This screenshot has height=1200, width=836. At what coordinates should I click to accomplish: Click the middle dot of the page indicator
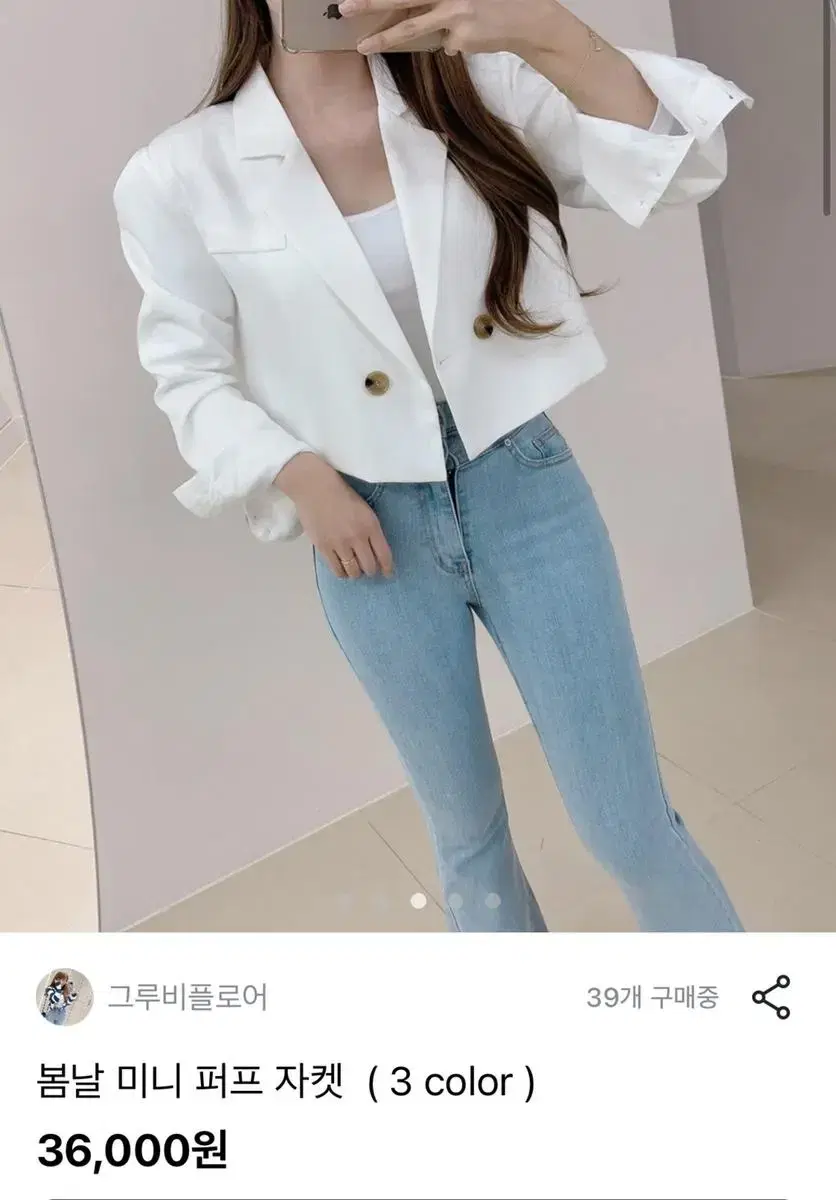point(454,900)
